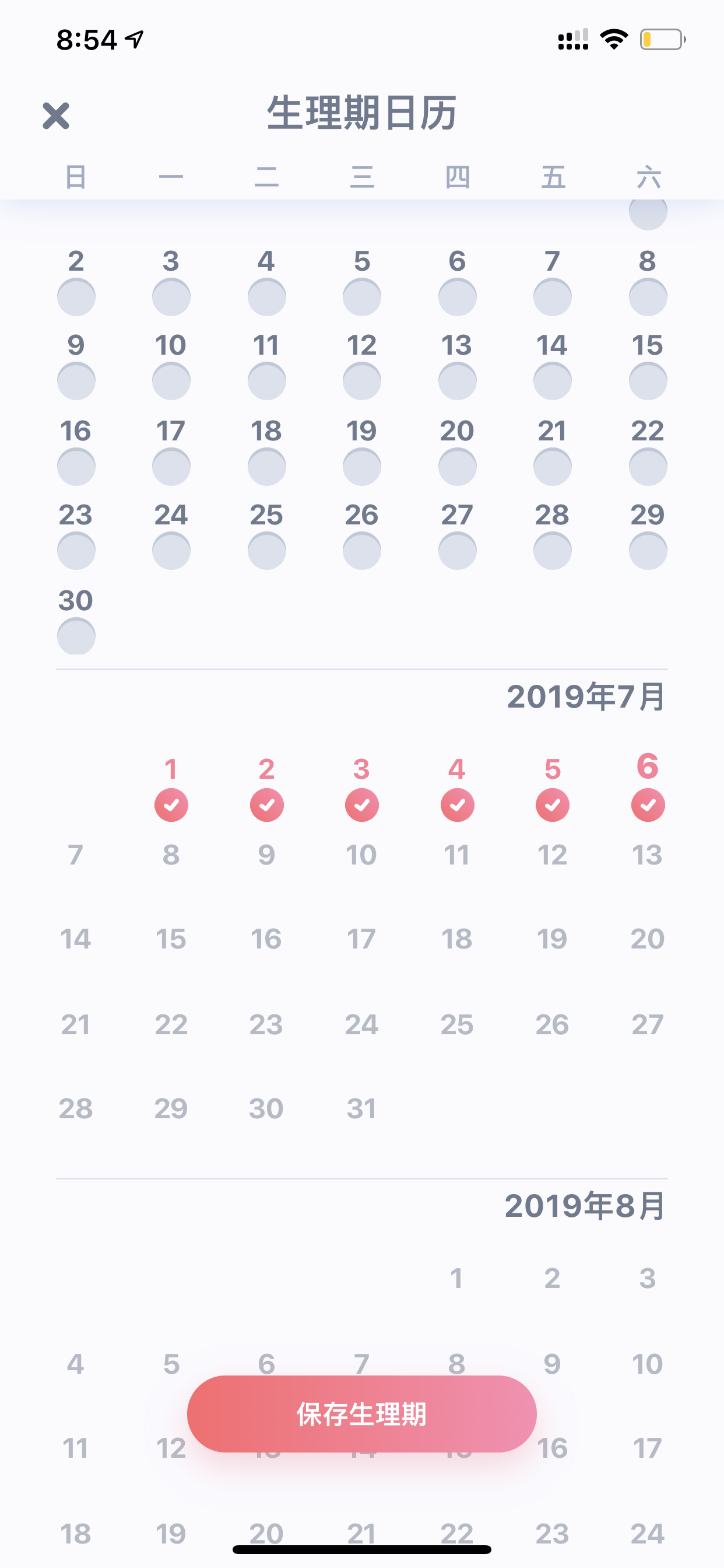Uncheck July 1 period day
The width and height of the screenshot is (724, 1568).
pyautogui.click(x=171, y=804)
